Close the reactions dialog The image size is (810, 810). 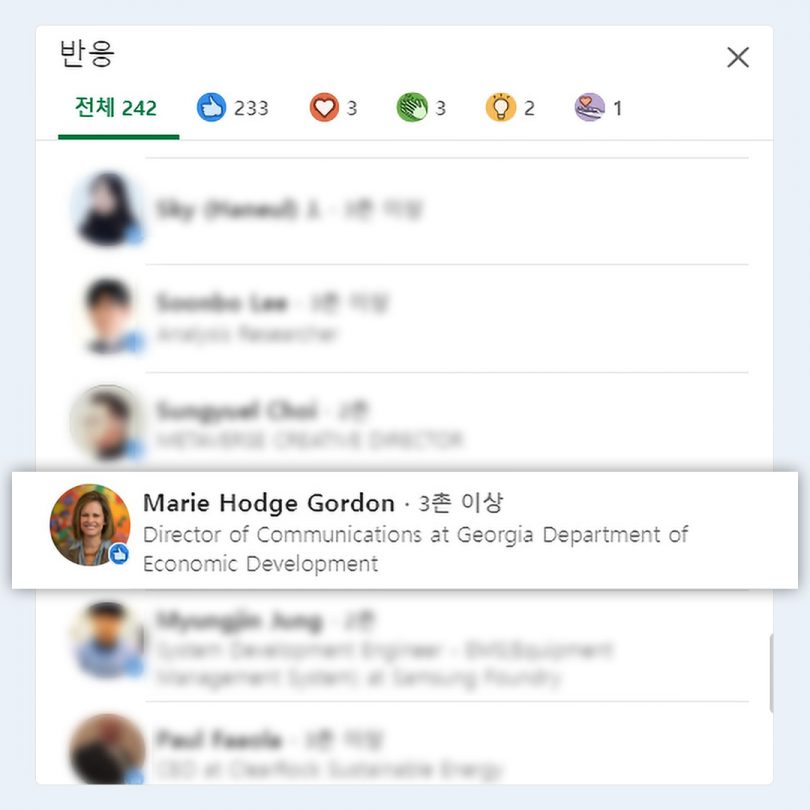pyautogui.click(x=738, y=57)
